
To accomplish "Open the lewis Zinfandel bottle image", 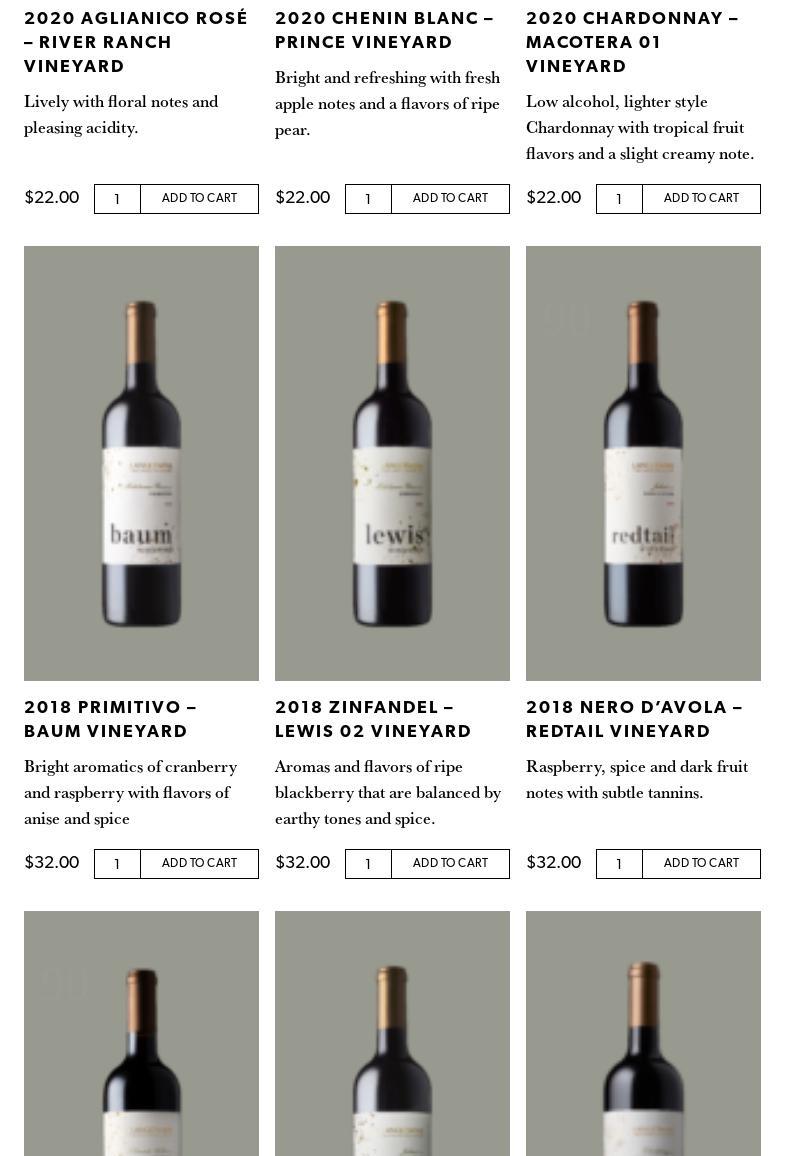I will click(x=392, y=463).
